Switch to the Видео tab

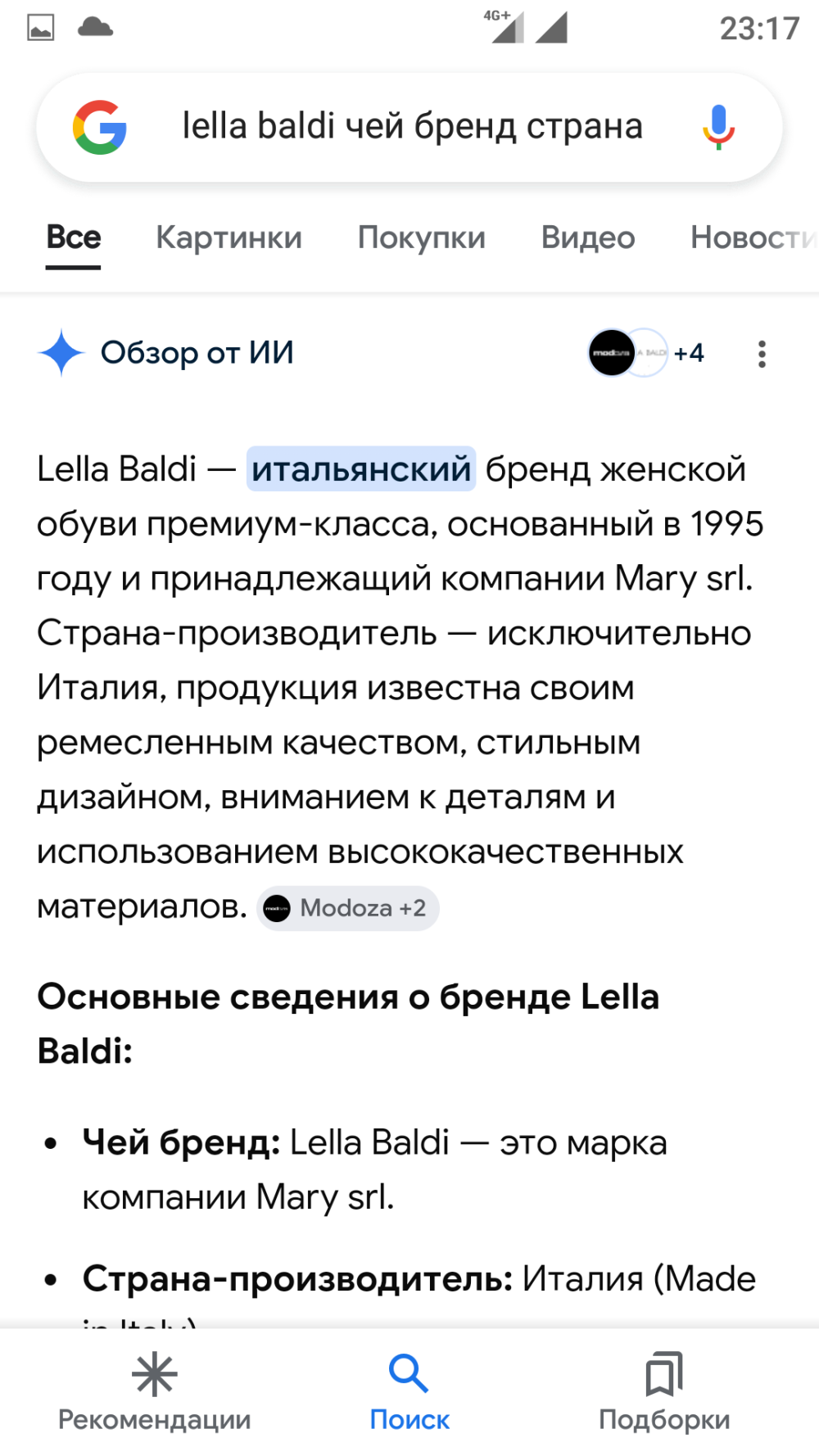(x=588, y=238)
